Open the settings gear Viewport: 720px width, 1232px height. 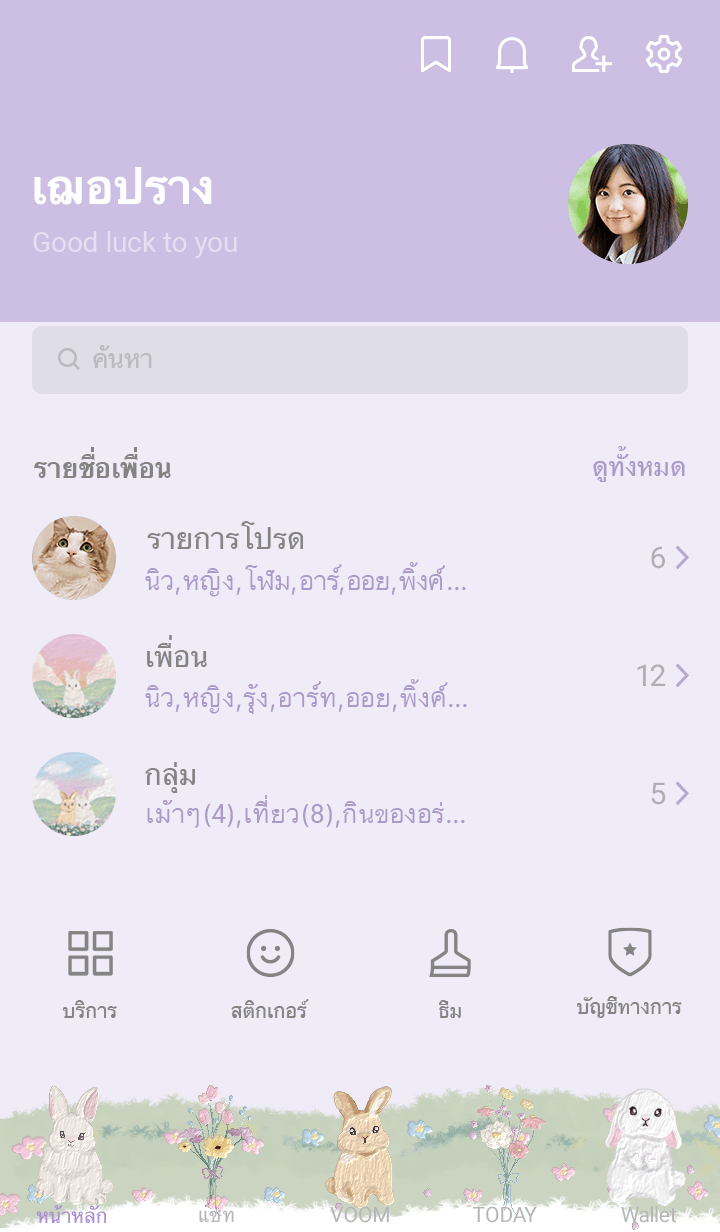664,55
